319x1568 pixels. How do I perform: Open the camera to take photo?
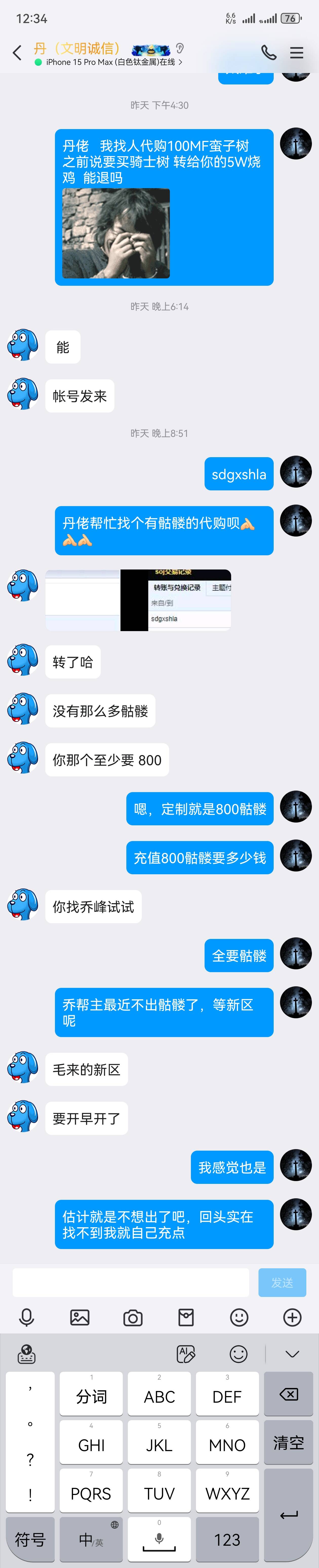point(132,1318)
